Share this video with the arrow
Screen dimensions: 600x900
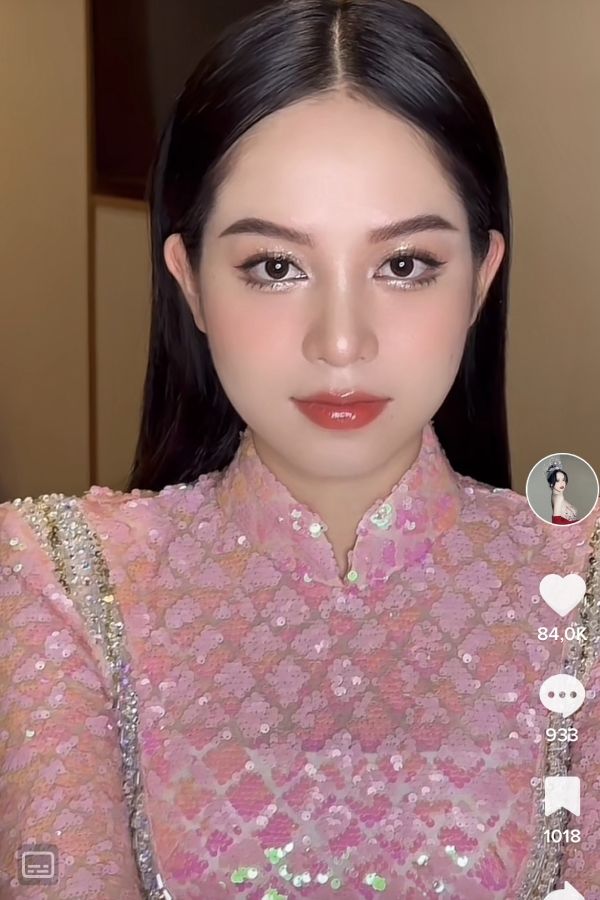pyautogui.click(x=566, y=890)
